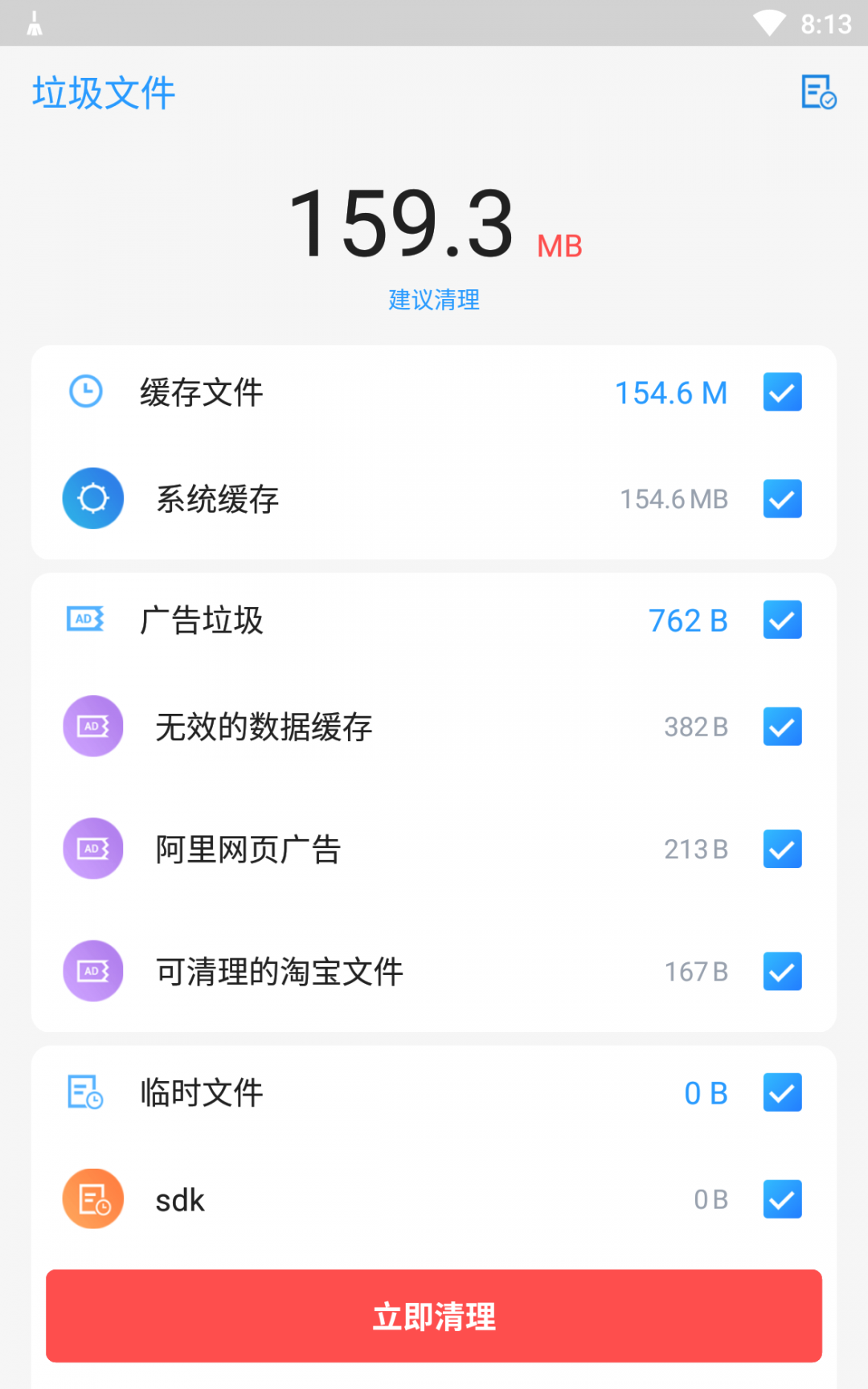Toggle checkbox for 可清理的淘宝文件

pos(782,971)
